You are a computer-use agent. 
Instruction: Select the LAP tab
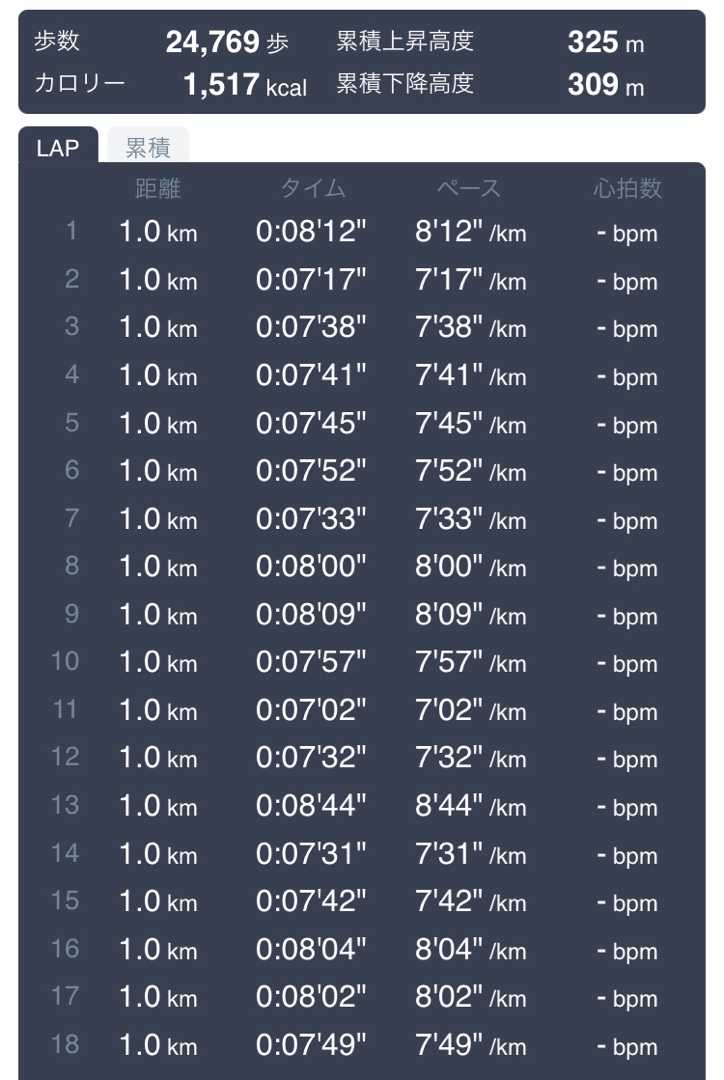click(58, 147)
